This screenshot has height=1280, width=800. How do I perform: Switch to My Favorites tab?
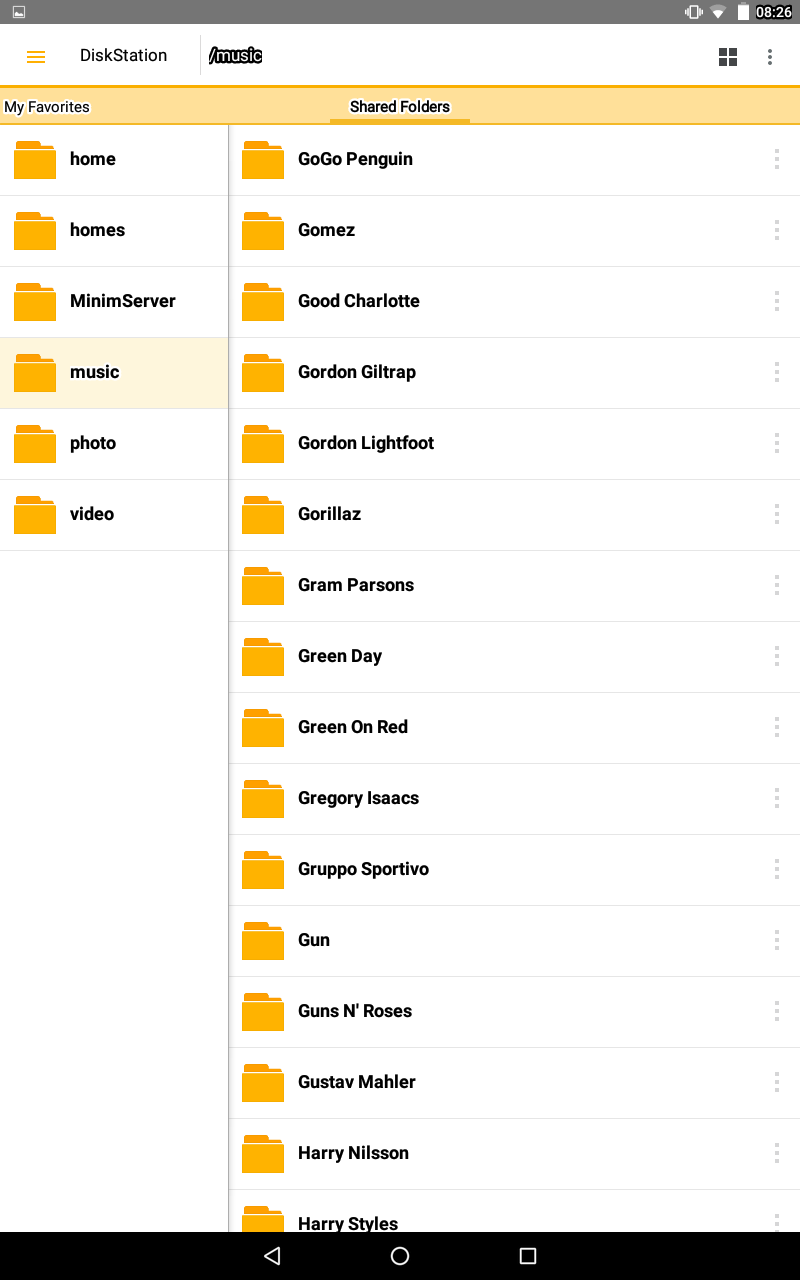pyautogui.click(x=47, y=107)
